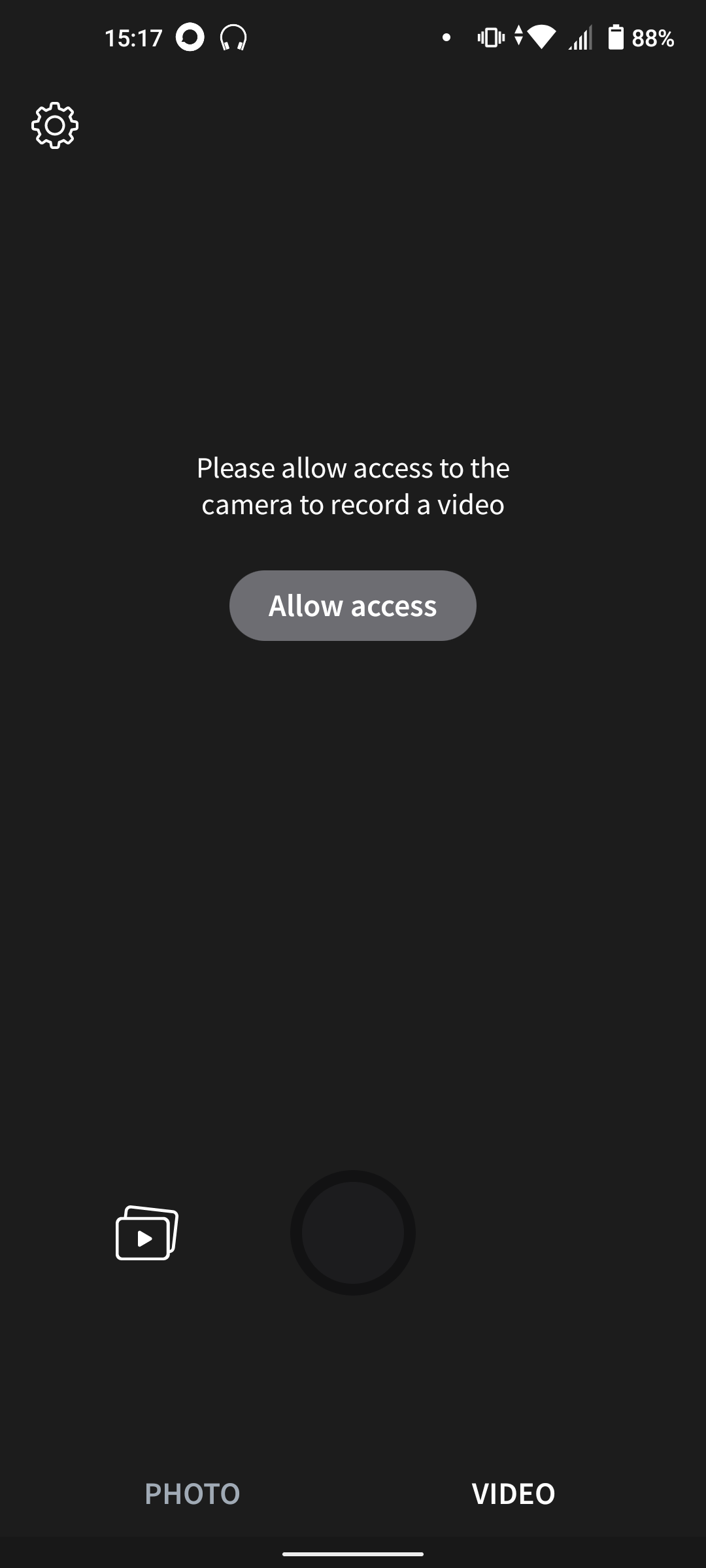Switch to the PHOTO mode tab
The height and width of the screenshot is (1568, 706).
[x=192, y=1494]
